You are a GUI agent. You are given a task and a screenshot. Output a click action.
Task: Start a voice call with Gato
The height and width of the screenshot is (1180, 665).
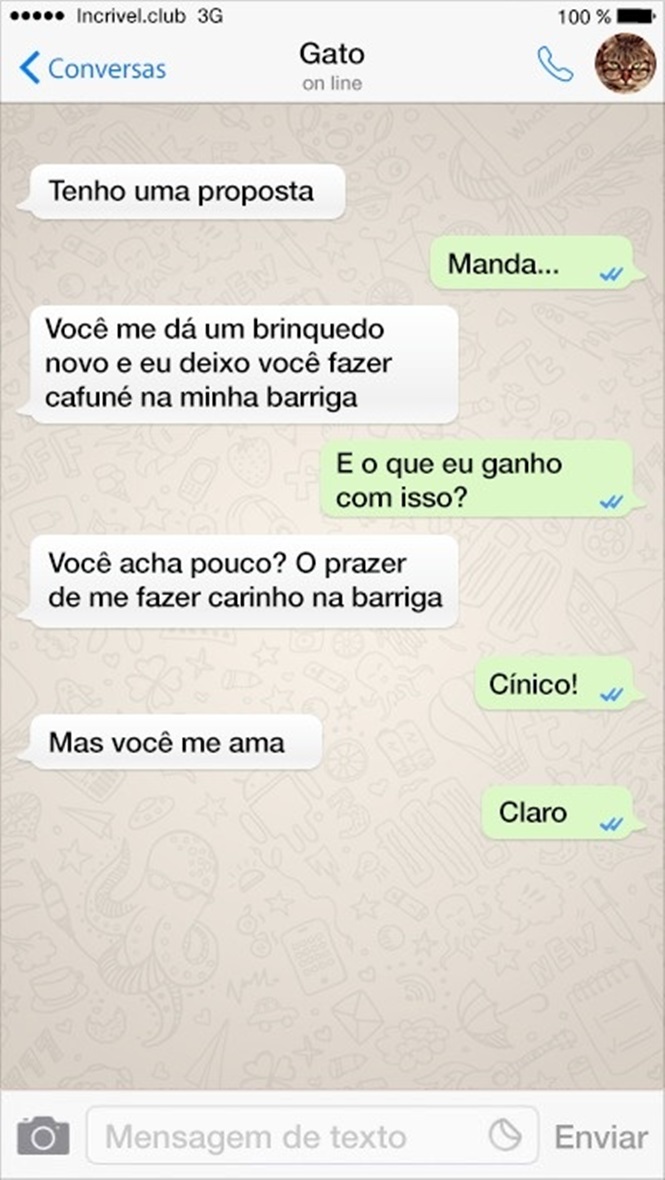[555, 65]
